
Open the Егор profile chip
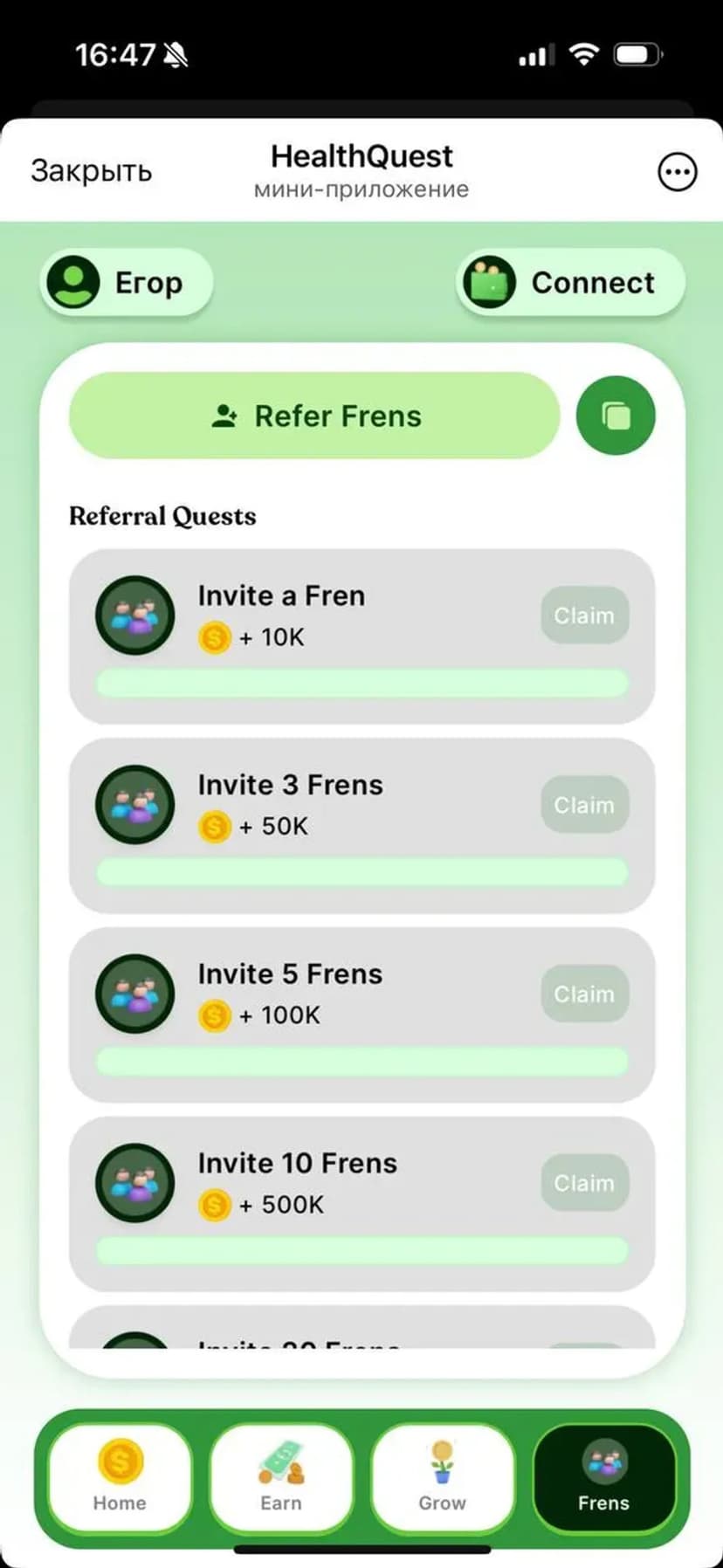127,283
